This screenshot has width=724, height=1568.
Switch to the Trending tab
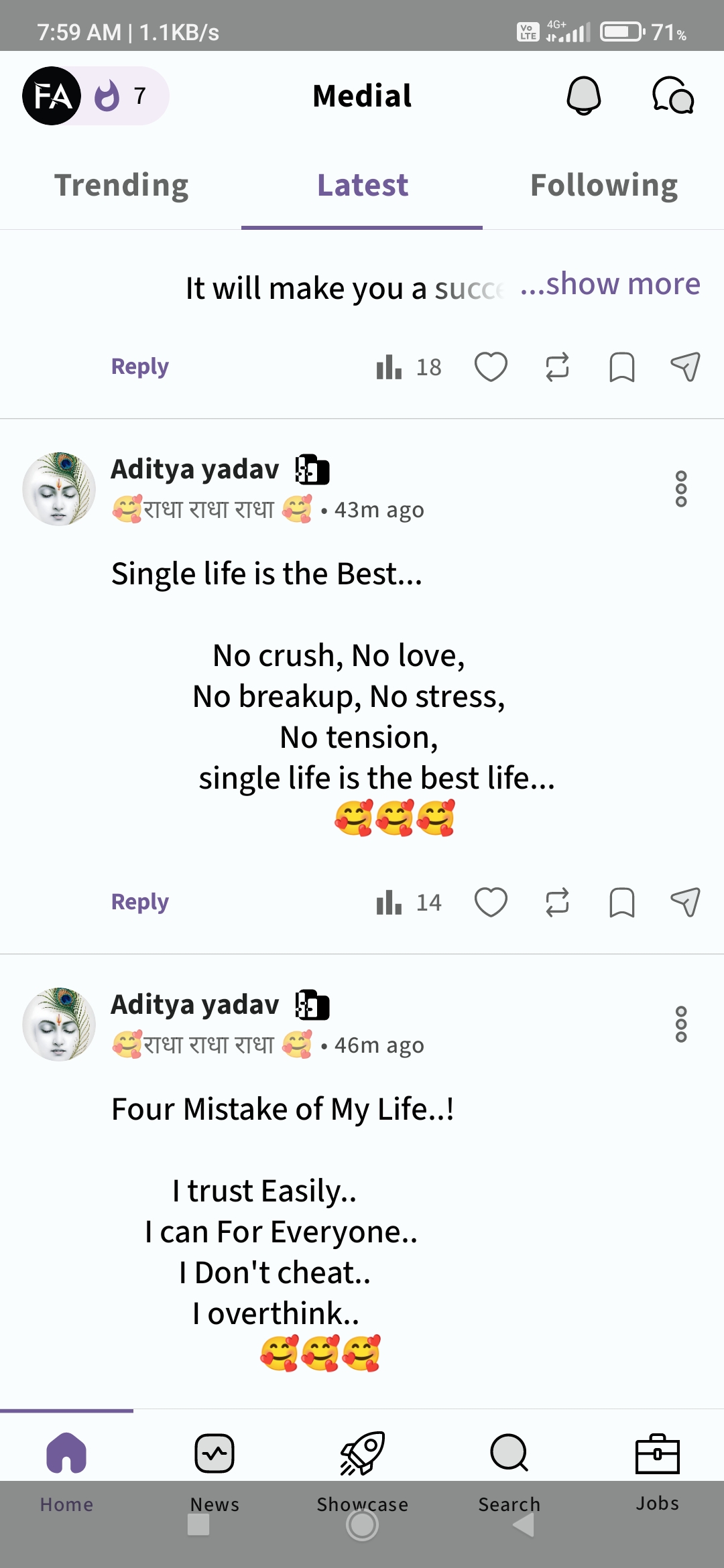(121, 186)
